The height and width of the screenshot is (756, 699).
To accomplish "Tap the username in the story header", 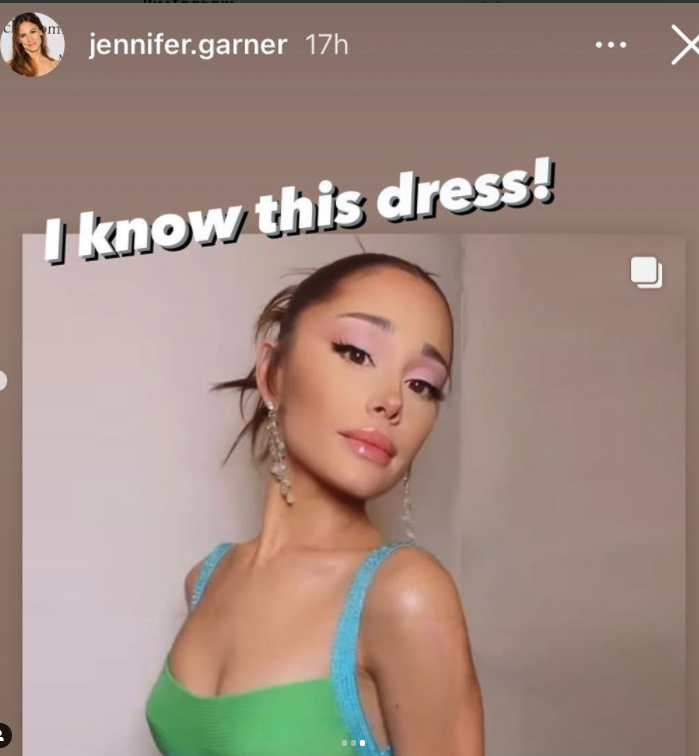I will point(187,45).
